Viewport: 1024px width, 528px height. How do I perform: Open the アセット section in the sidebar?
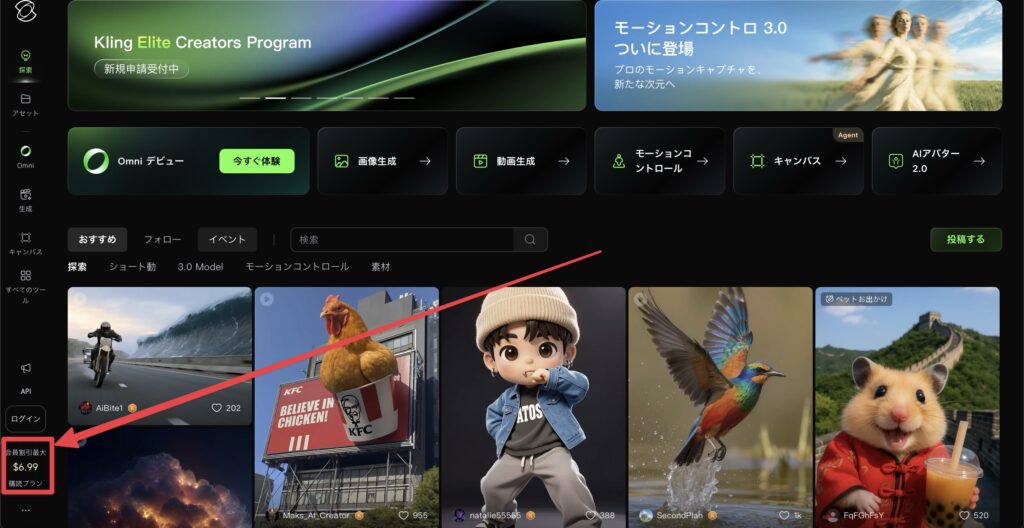pos(25,104)
